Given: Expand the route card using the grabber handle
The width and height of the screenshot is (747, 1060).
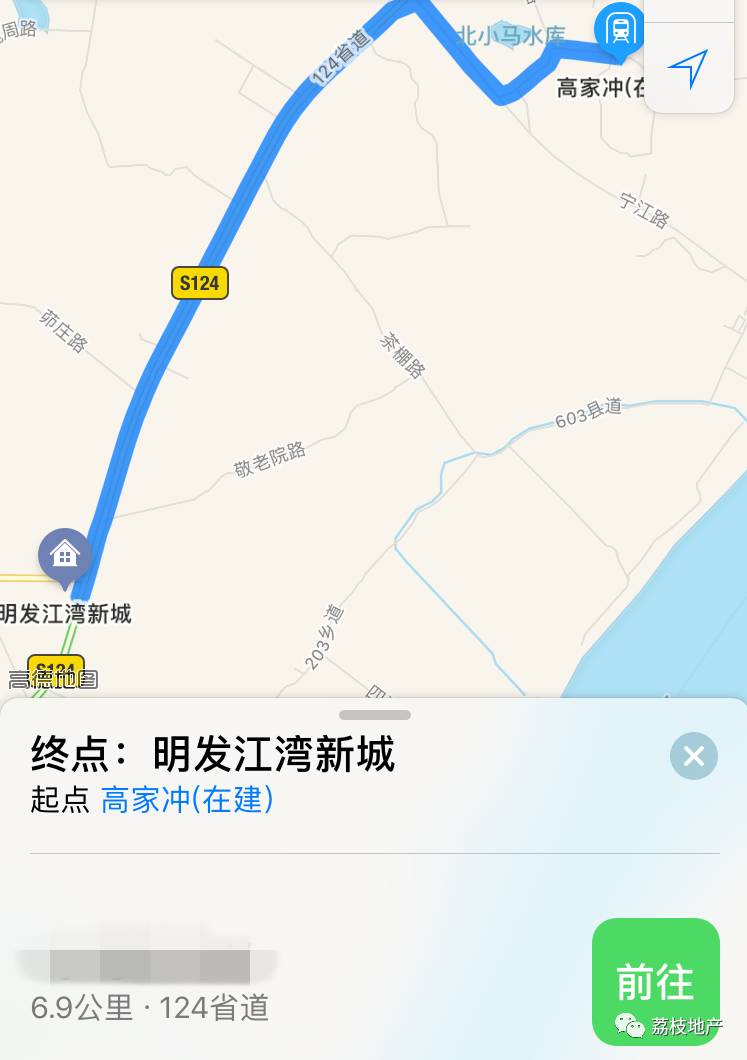Looking at the screenshot, I should (x=375, y=715).
